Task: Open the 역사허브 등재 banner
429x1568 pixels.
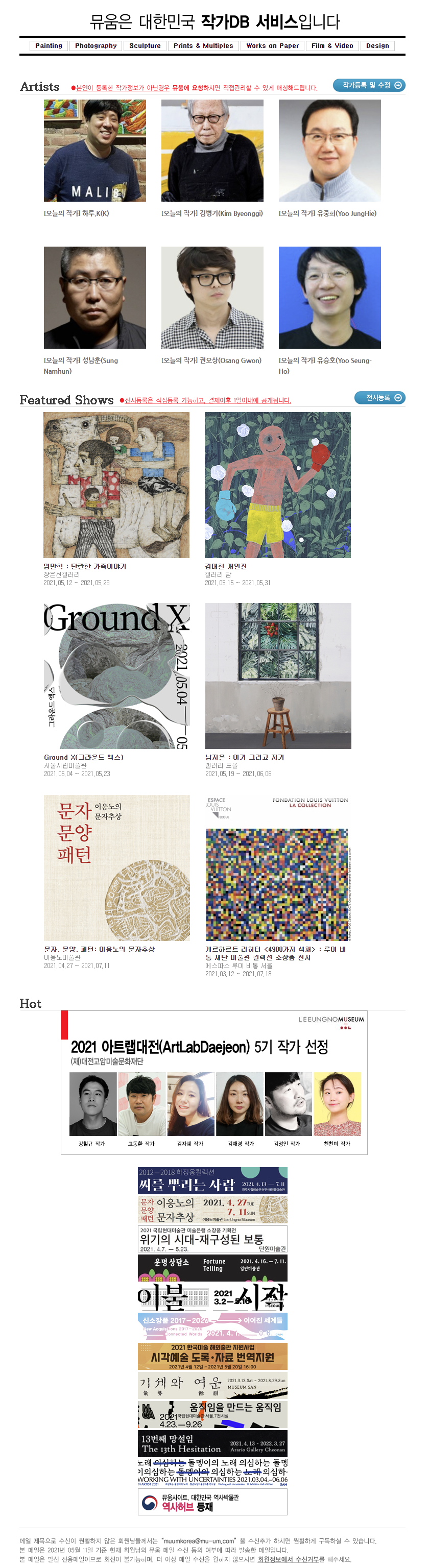Action: pos(212,1502)
